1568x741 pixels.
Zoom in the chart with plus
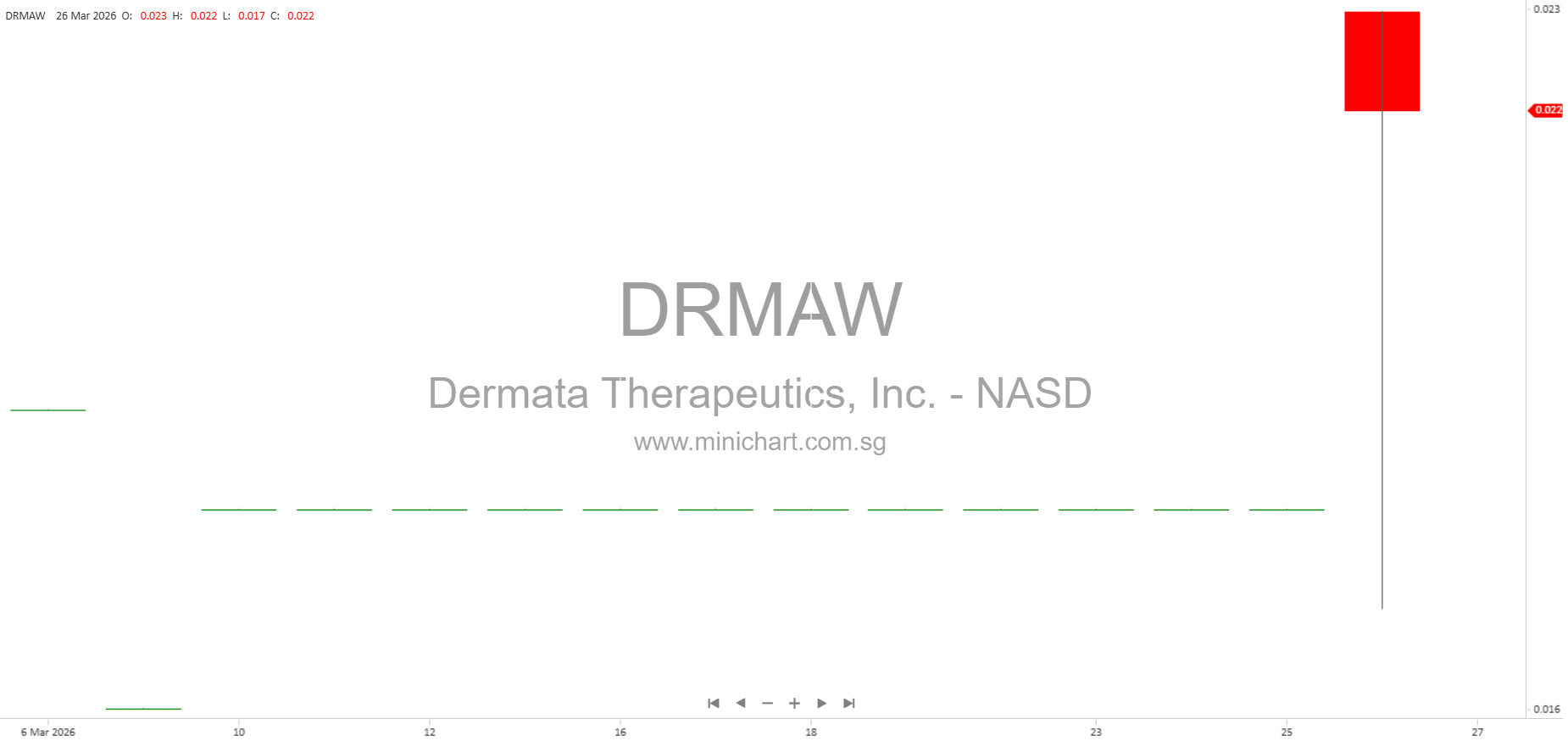click(794, 703)
